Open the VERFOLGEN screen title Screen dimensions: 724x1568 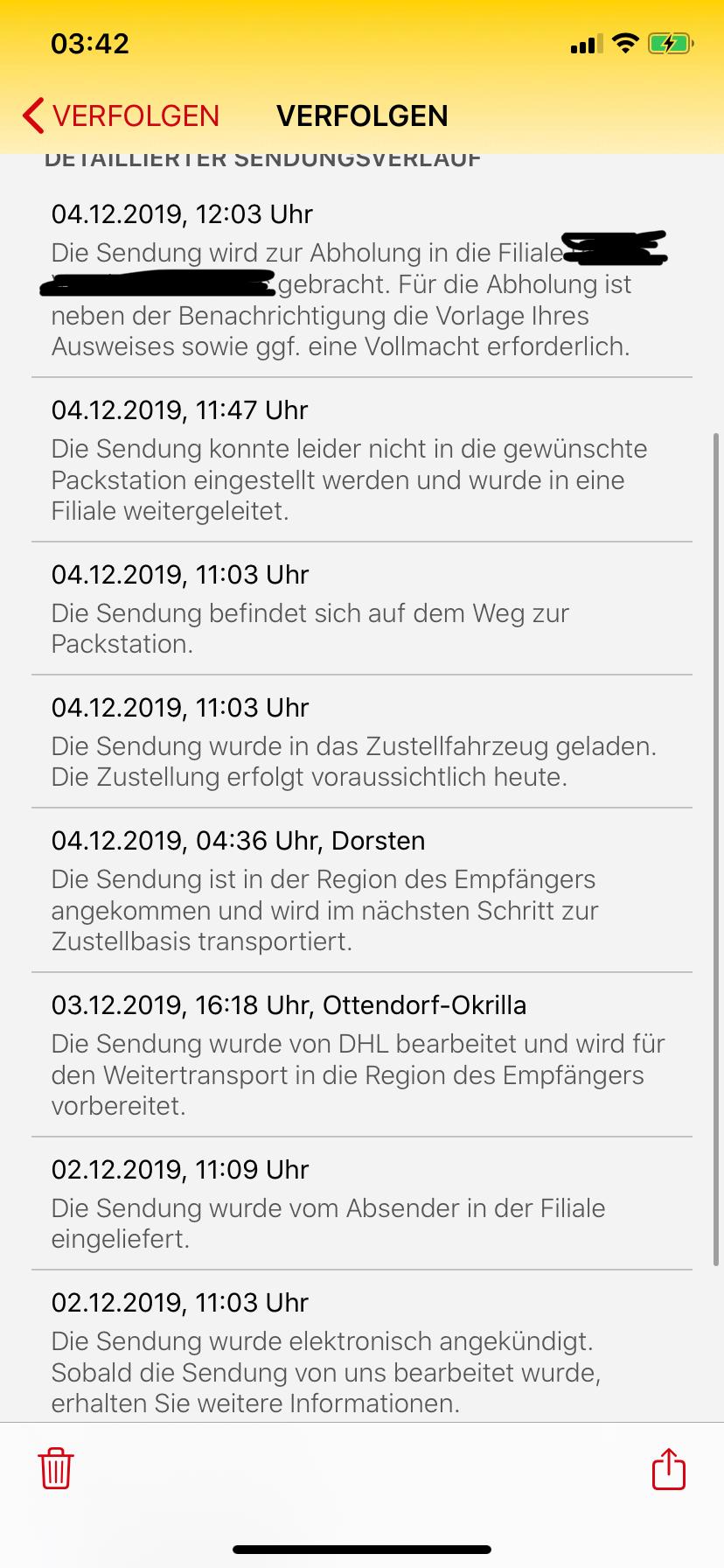[362, 115]
